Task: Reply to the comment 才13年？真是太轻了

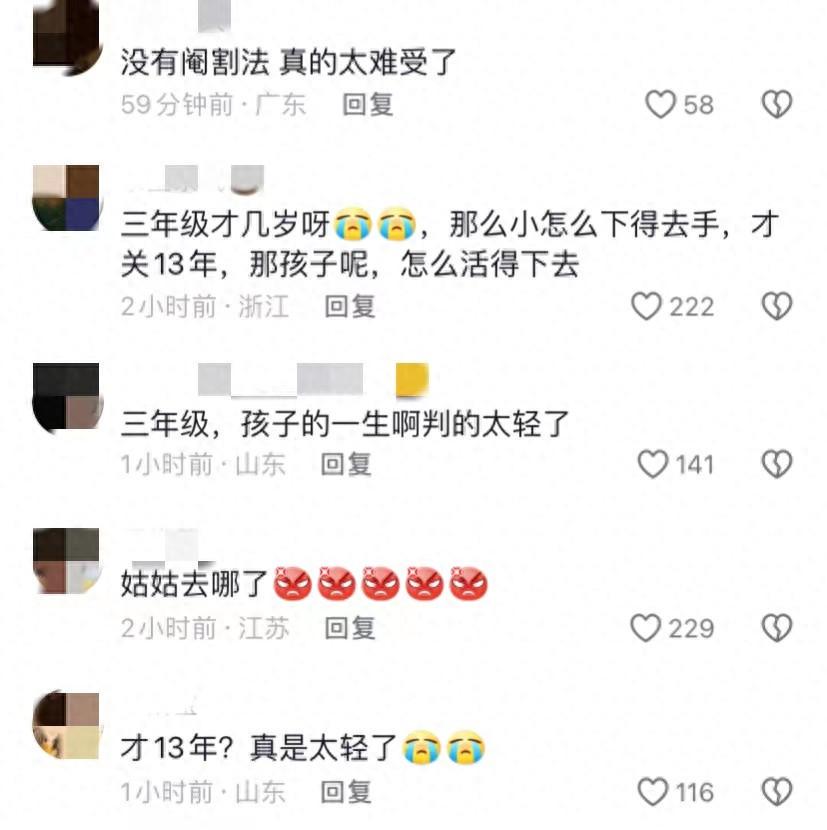Action: pyautogui.click(x=346, y=793)
